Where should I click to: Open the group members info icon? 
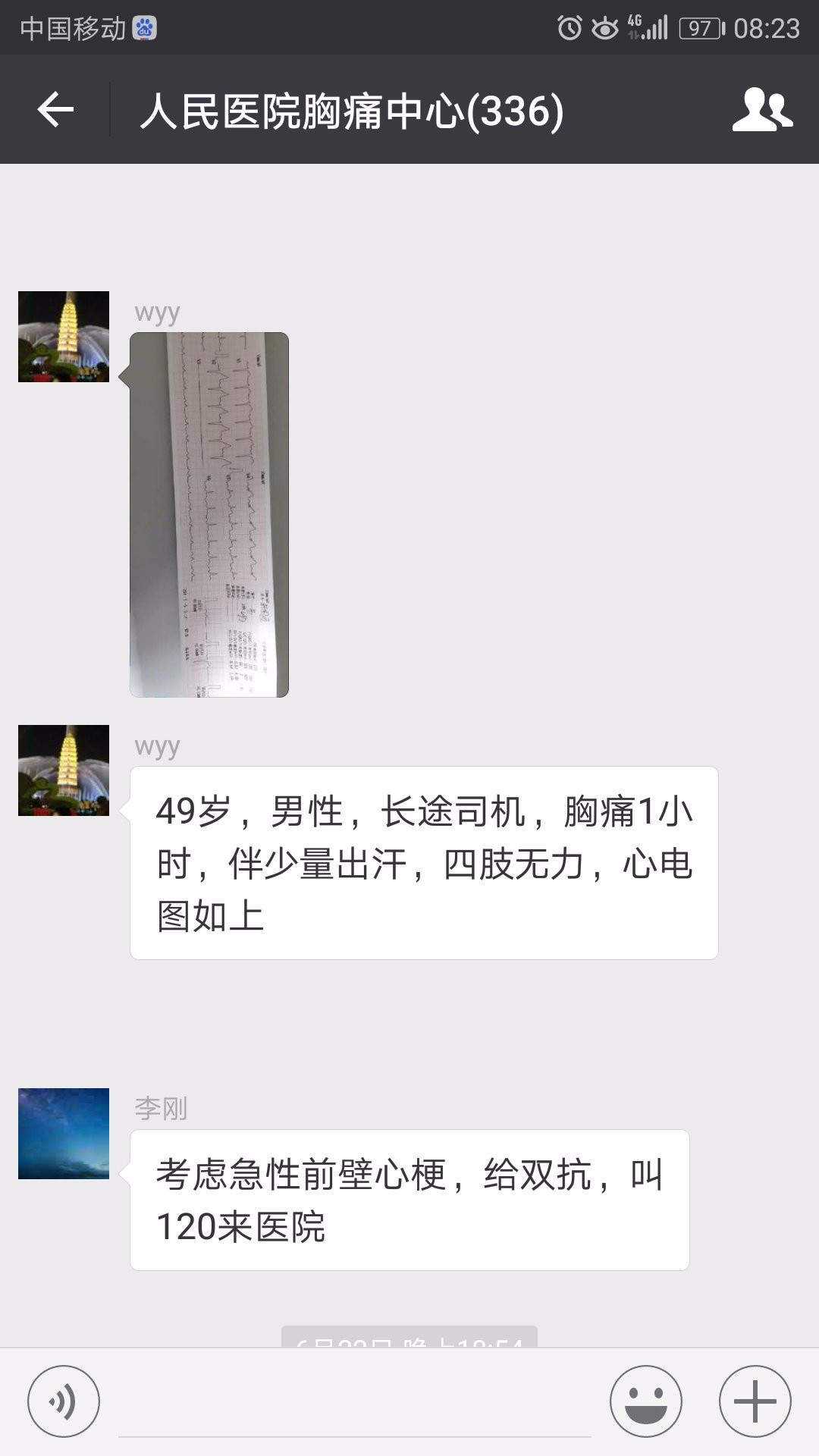click(x=762, y=110)
